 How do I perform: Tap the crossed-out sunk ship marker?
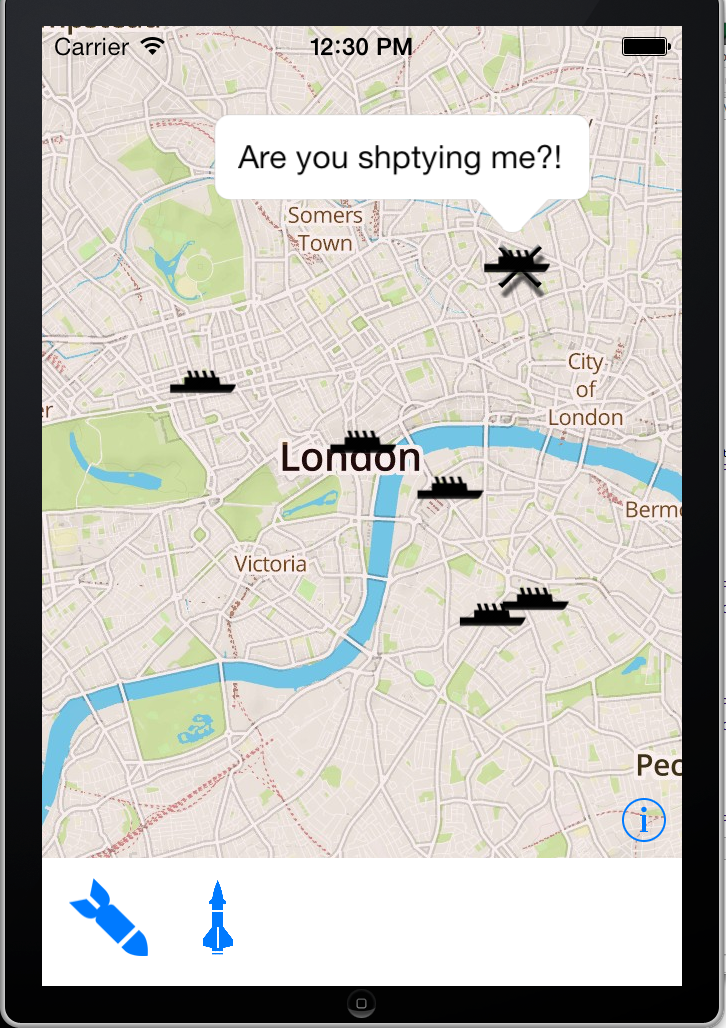coord(517,267)
